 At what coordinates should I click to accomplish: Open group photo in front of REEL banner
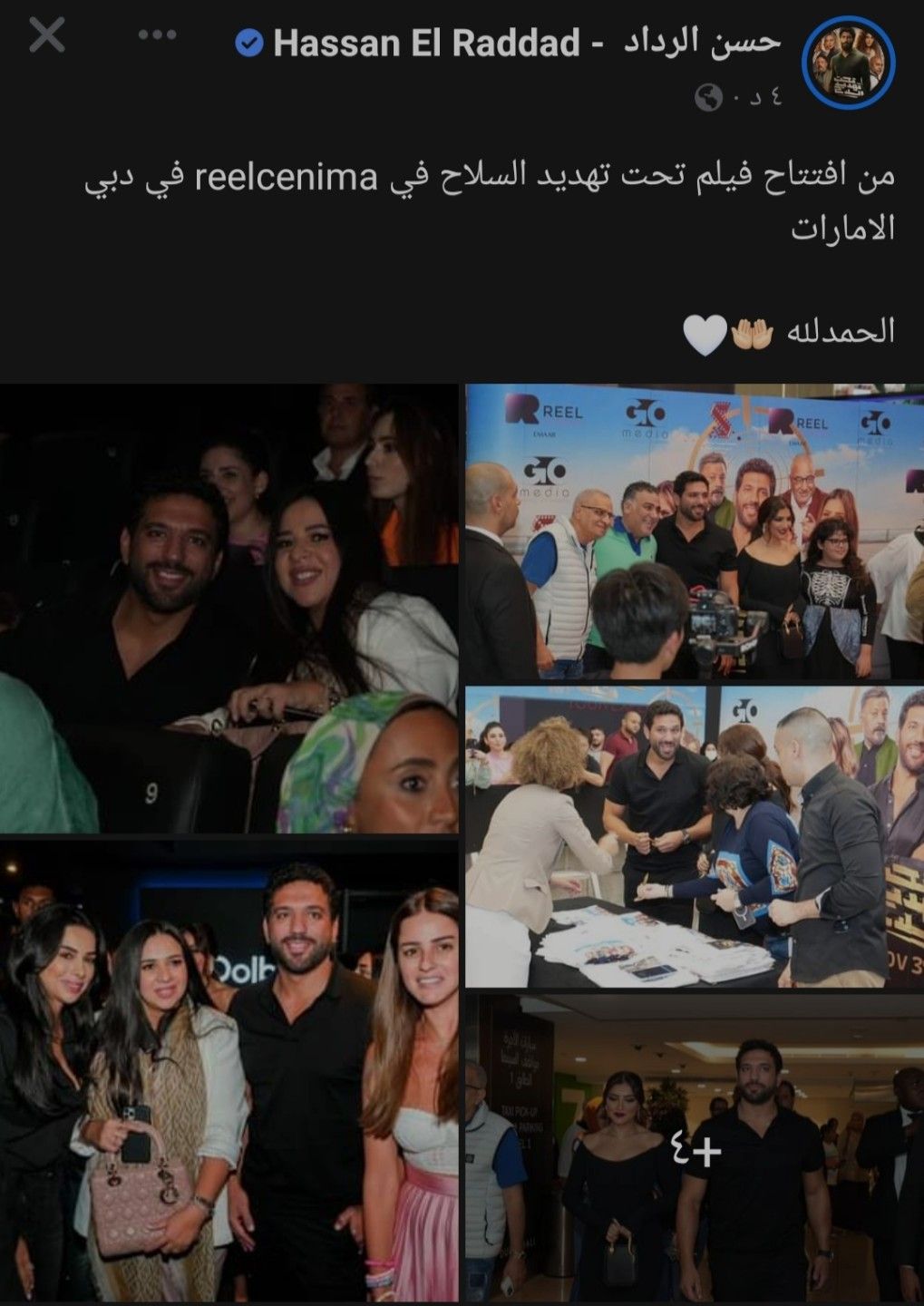tap(694, 531)
